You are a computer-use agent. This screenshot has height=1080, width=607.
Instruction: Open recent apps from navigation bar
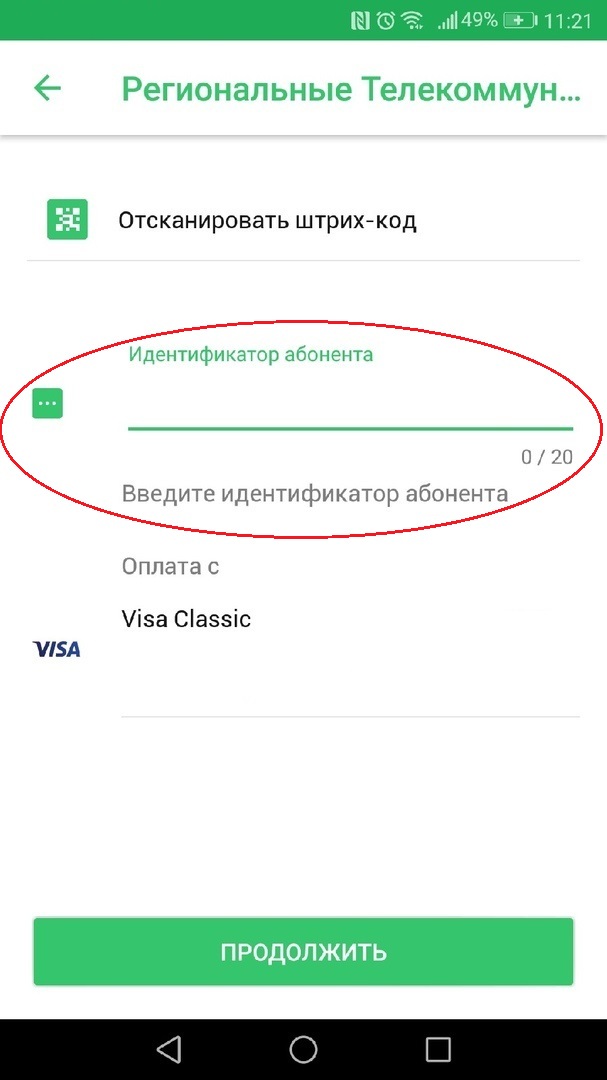point(438,1049)
